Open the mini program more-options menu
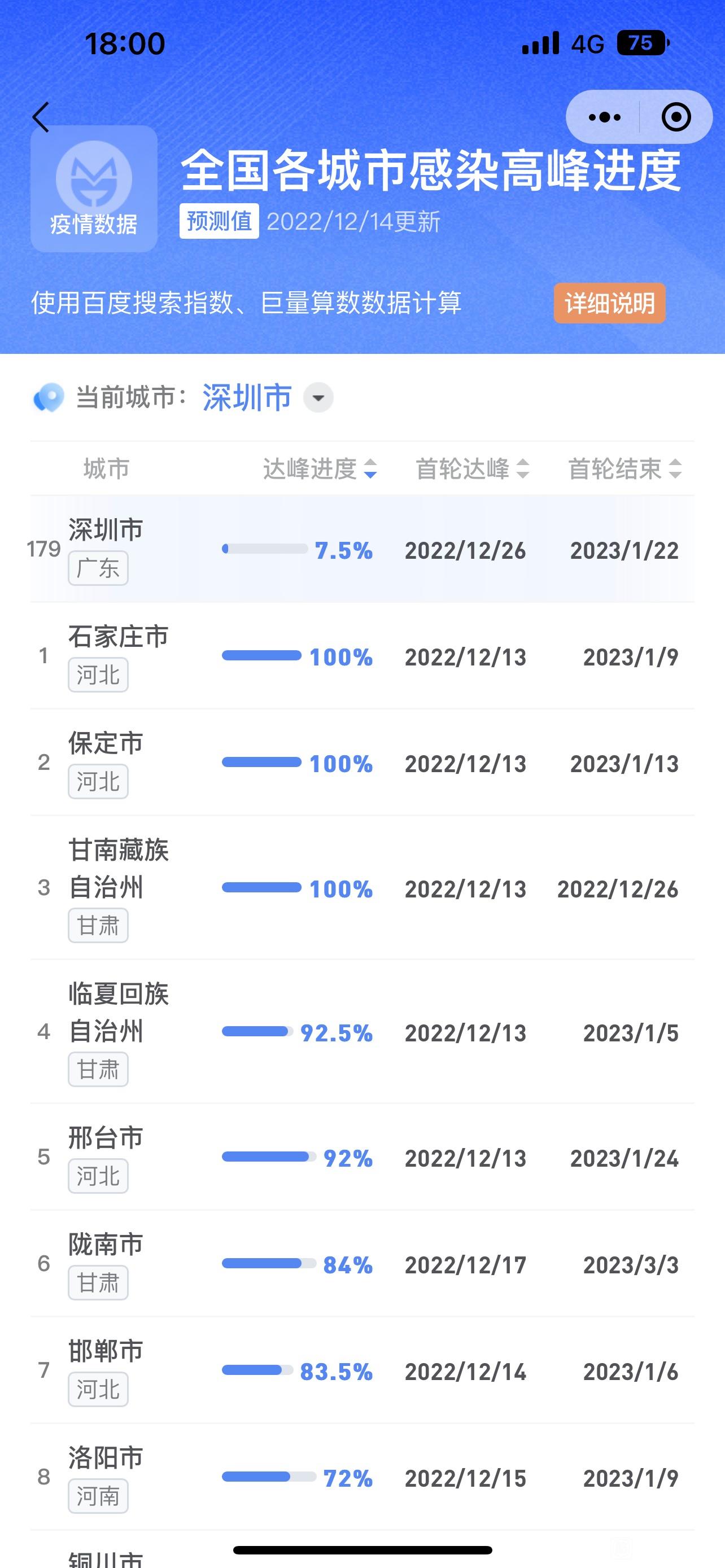 click(604, 117)
